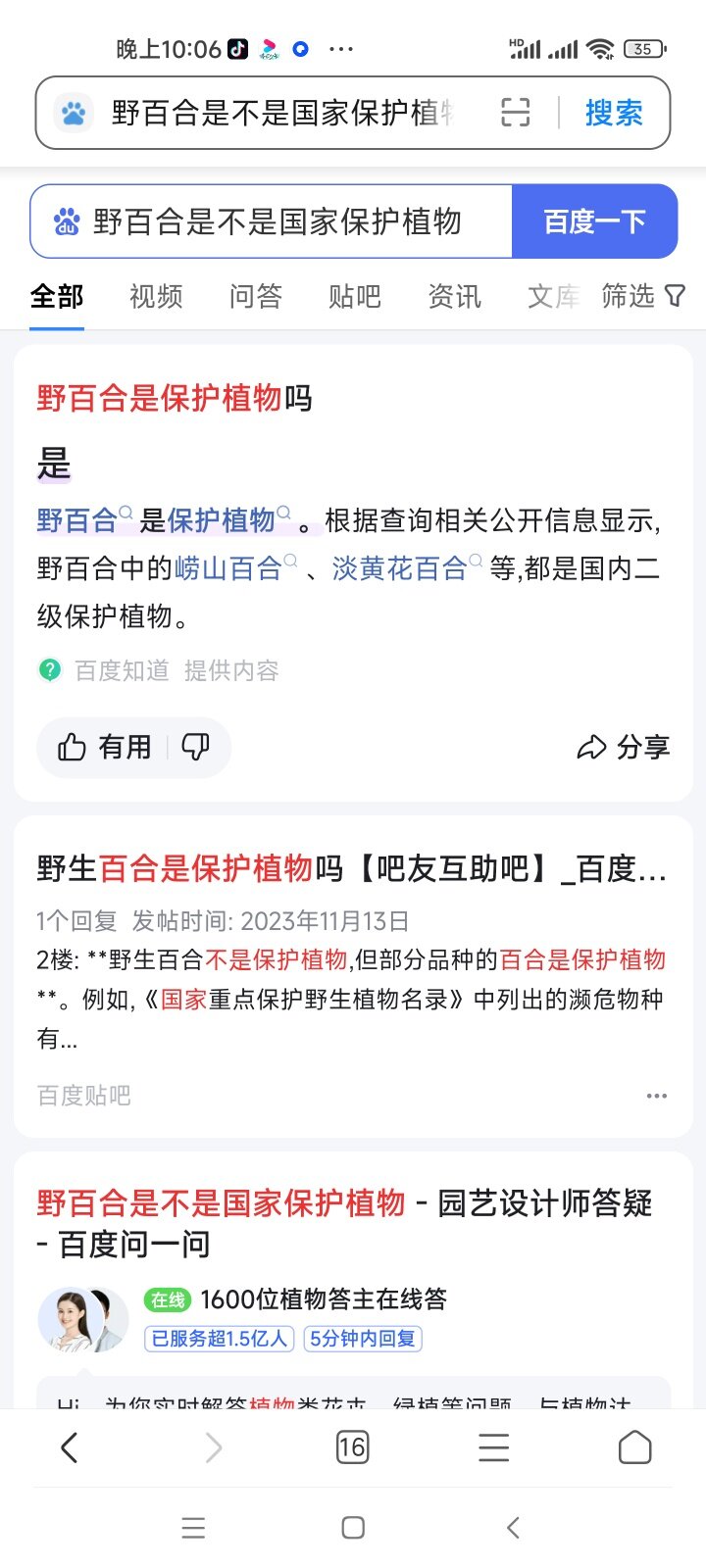Switch to the 视频 tab
Screen dimensions: 706x1568
coord(156,296)
